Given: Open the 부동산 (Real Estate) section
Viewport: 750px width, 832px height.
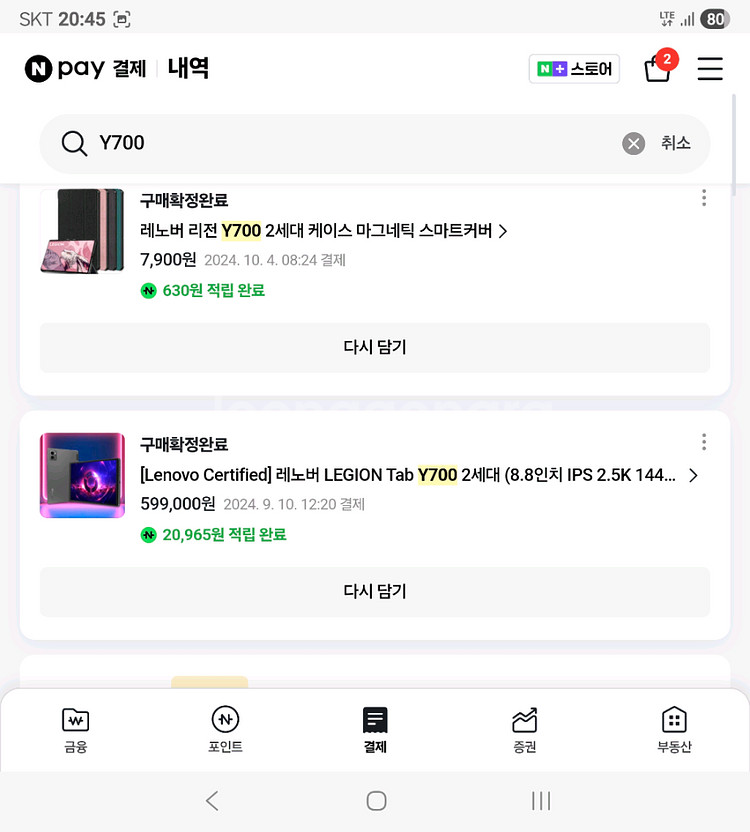Looking at the screenshot, I should tap(674, 729).
